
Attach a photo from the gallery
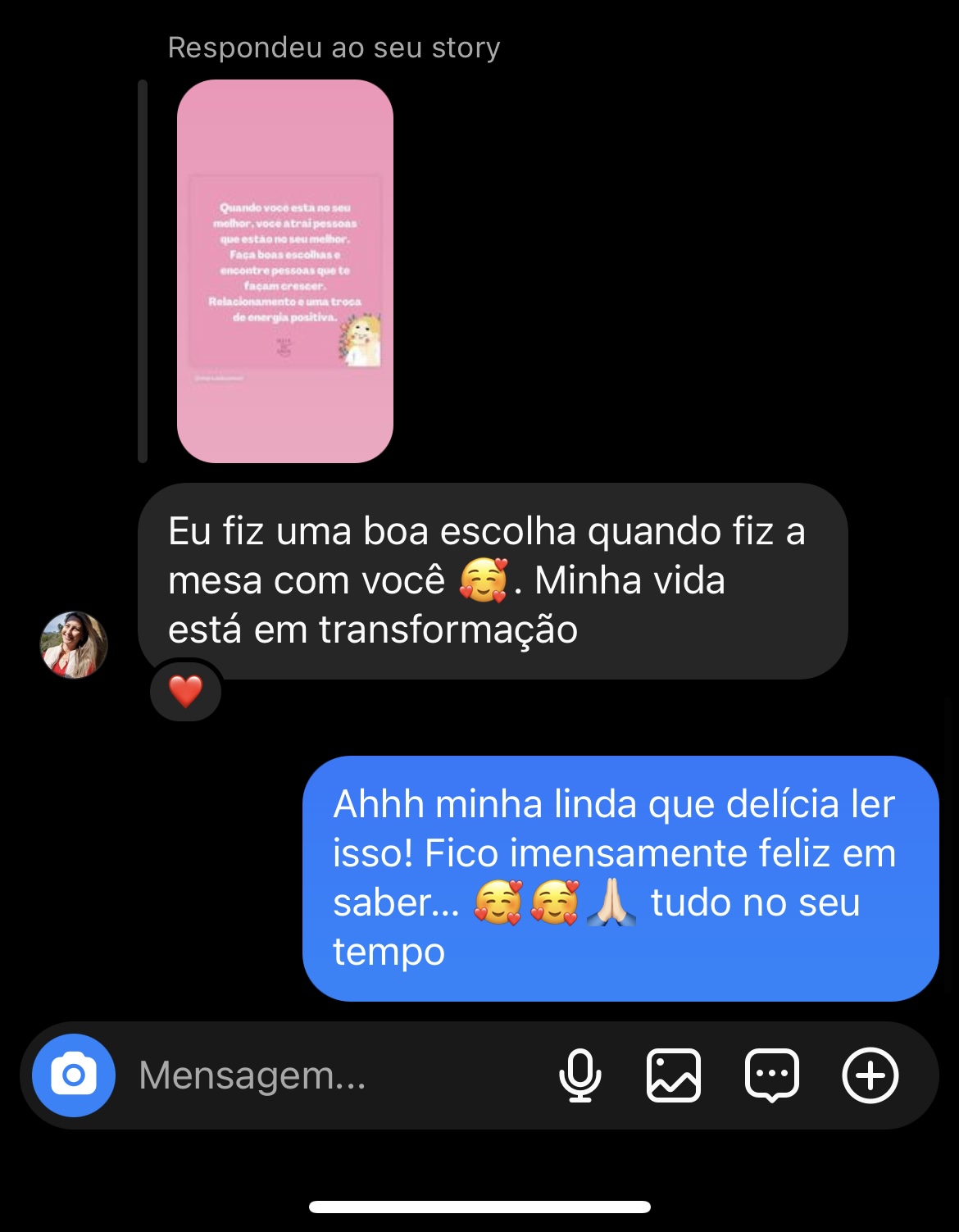pos(674,1075)
